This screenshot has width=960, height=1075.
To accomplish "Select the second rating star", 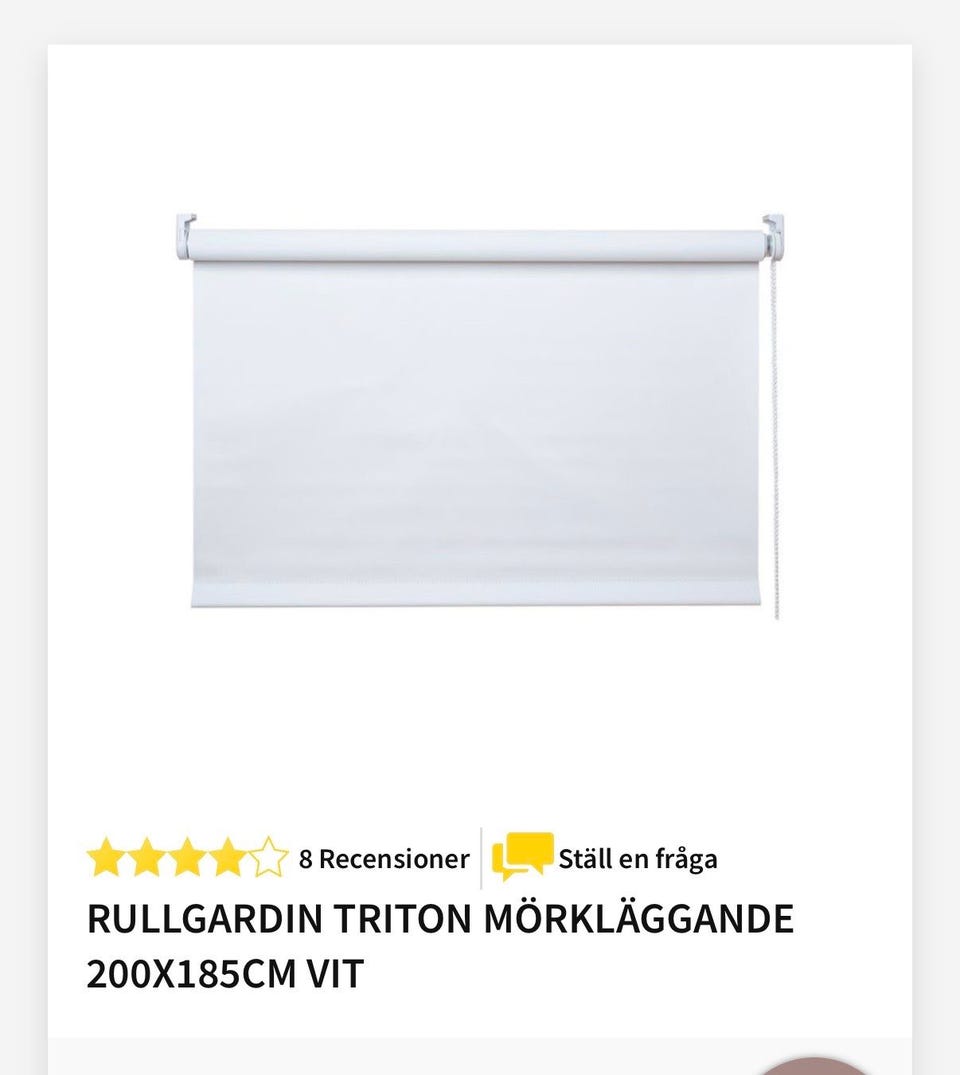I will pyautogui.click(x=145, y=856).
